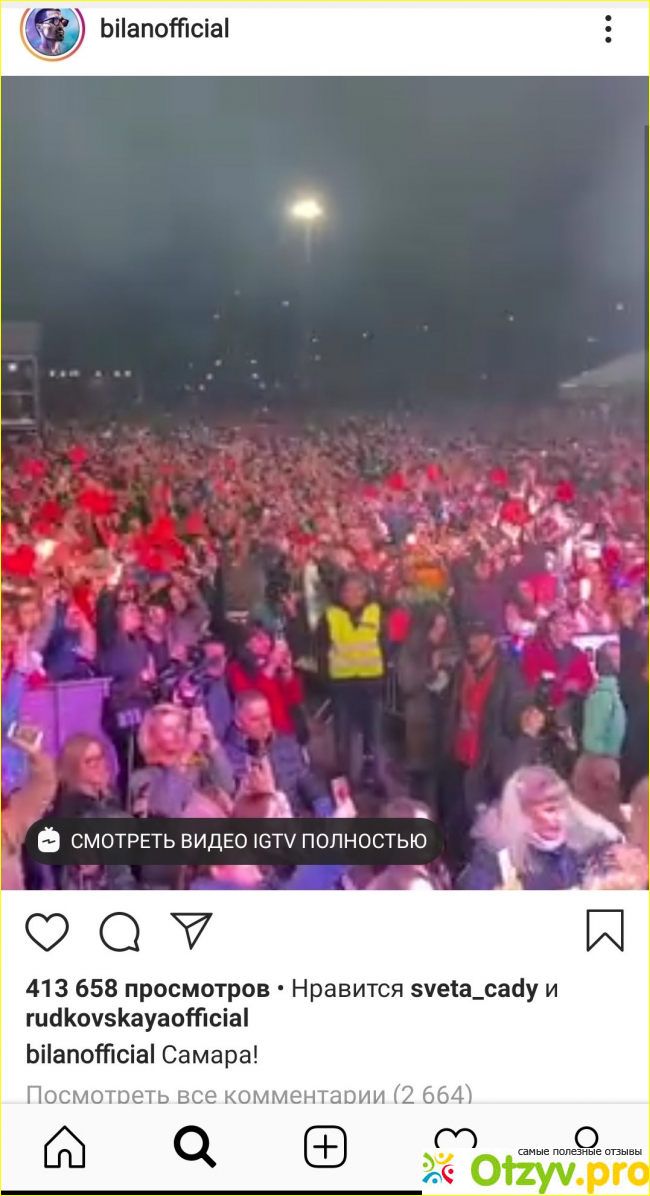Watch the full IGTV video
Screen dimensions: 650x1196
coord(235,841)
